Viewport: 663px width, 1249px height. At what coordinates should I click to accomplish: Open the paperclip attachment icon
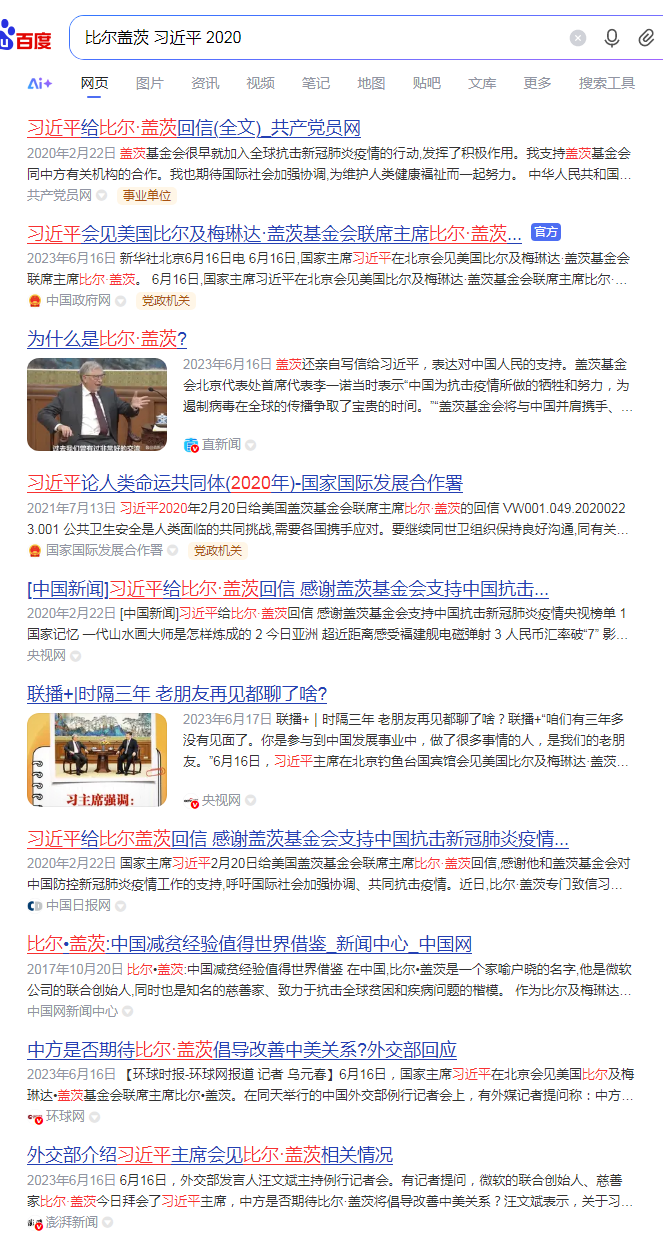tap(646, 38)
